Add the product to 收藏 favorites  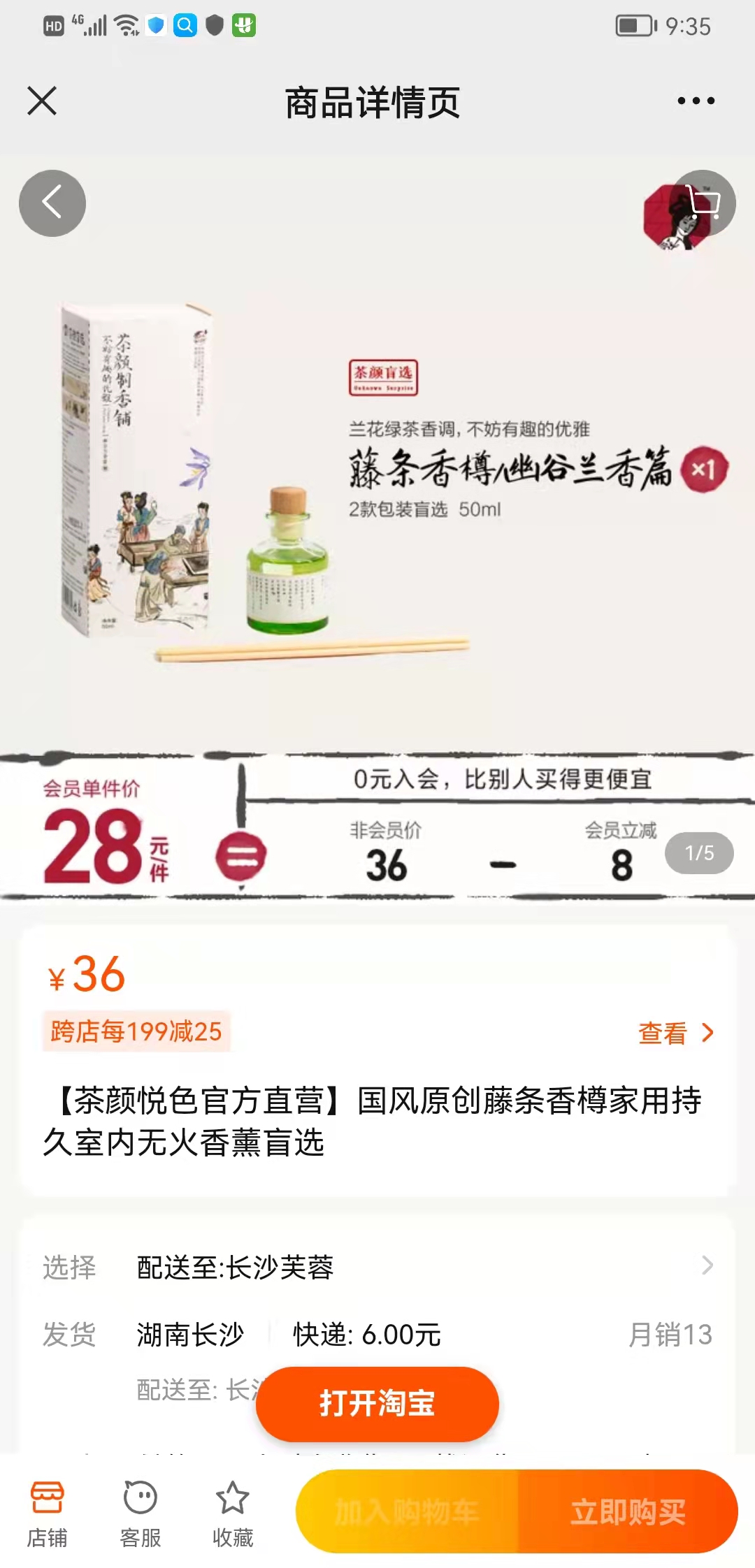(233, 1513)
